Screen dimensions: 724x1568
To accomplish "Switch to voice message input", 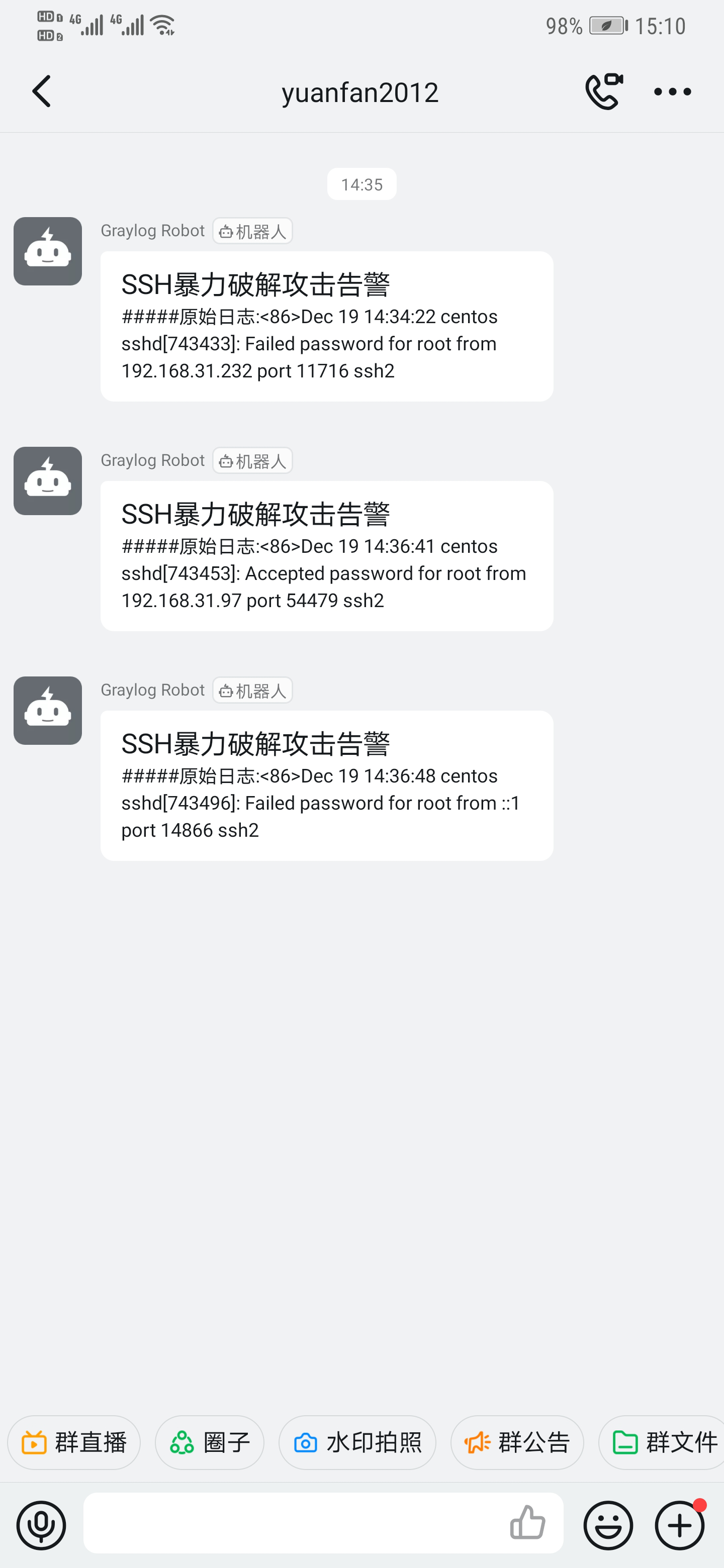I will click(41, 1525).
